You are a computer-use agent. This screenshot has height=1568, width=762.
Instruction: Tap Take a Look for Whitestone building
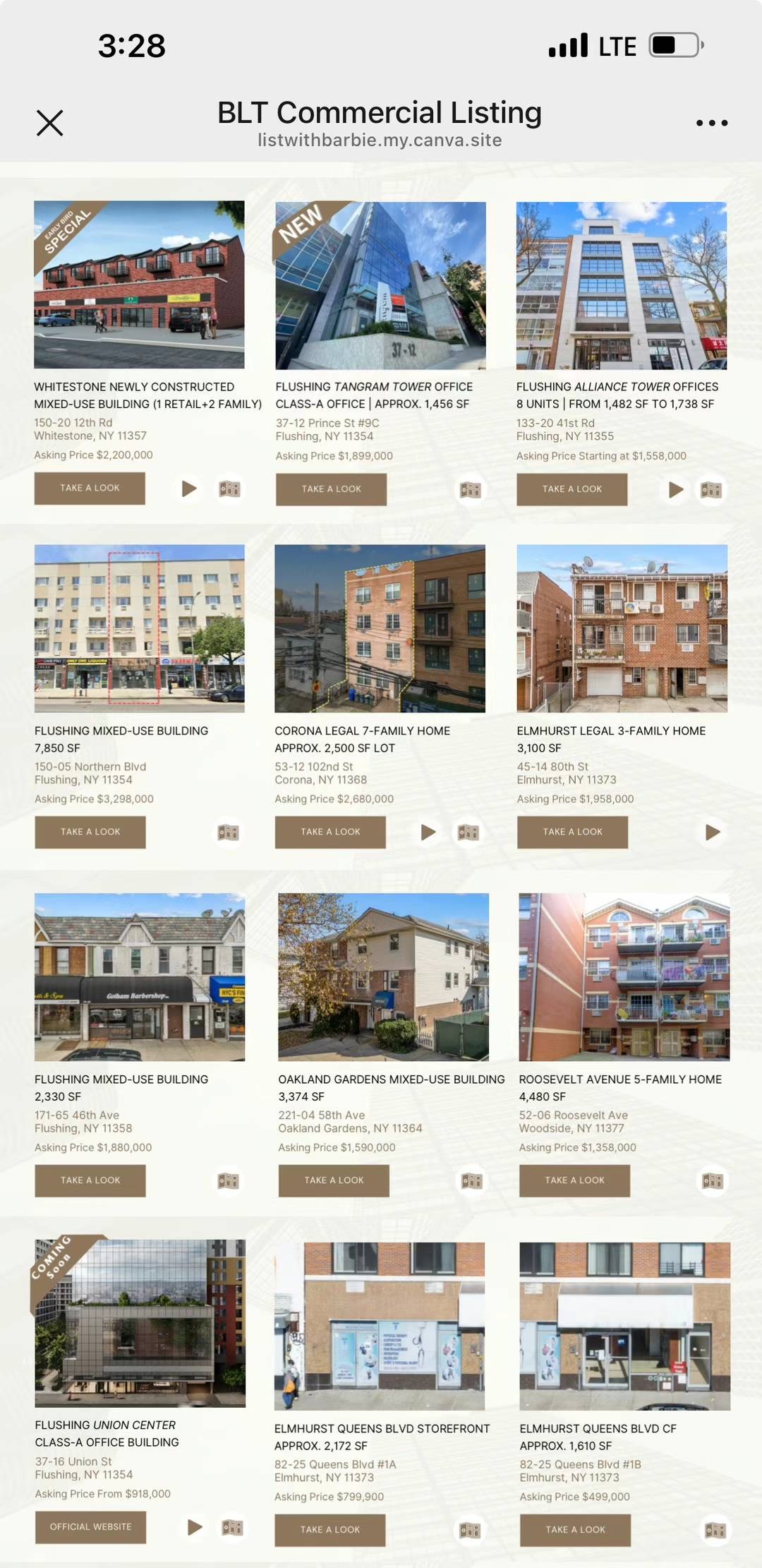coord(90,488)
